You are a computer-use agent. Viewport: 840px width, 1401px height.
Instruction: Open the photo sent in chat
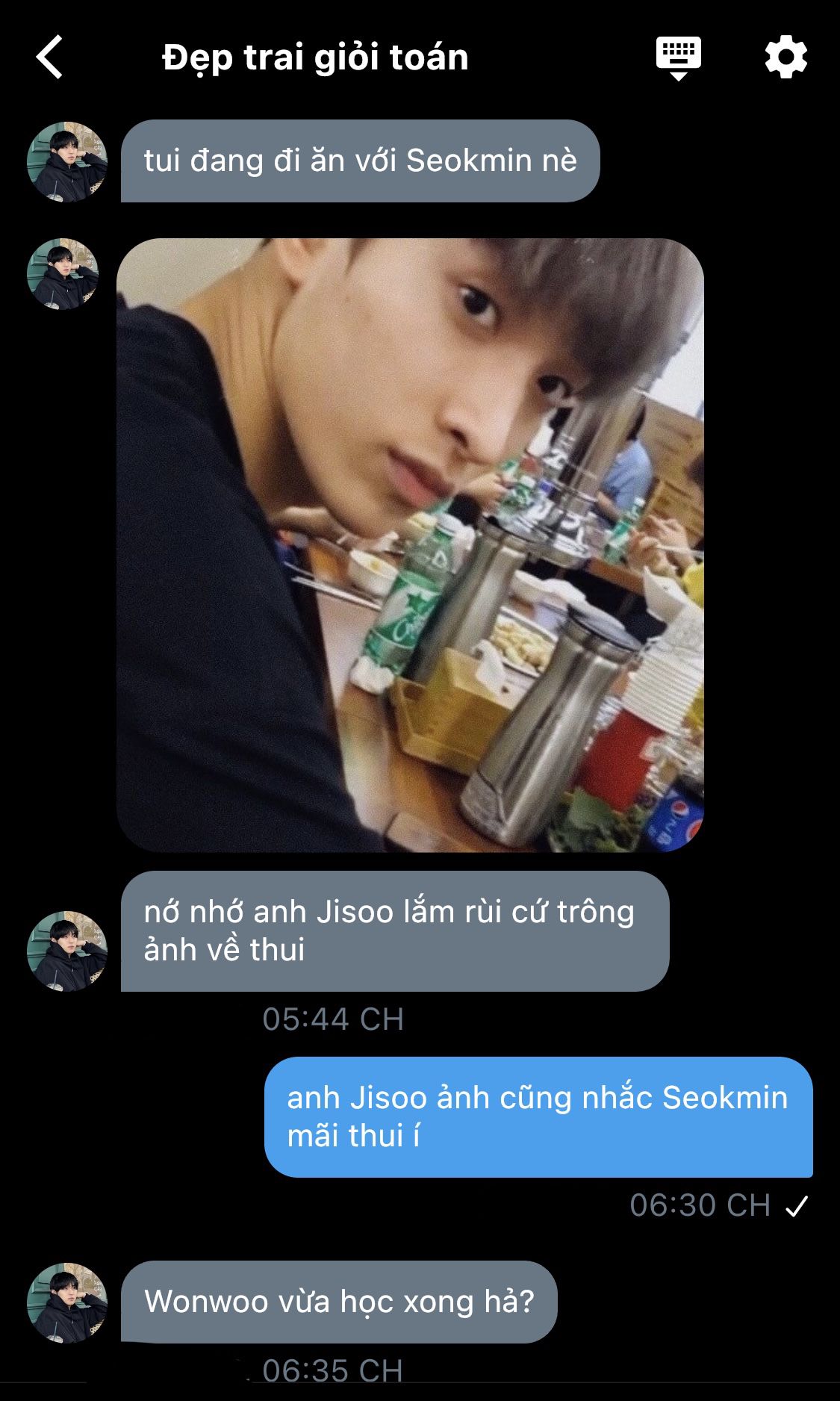pos(410,545)
